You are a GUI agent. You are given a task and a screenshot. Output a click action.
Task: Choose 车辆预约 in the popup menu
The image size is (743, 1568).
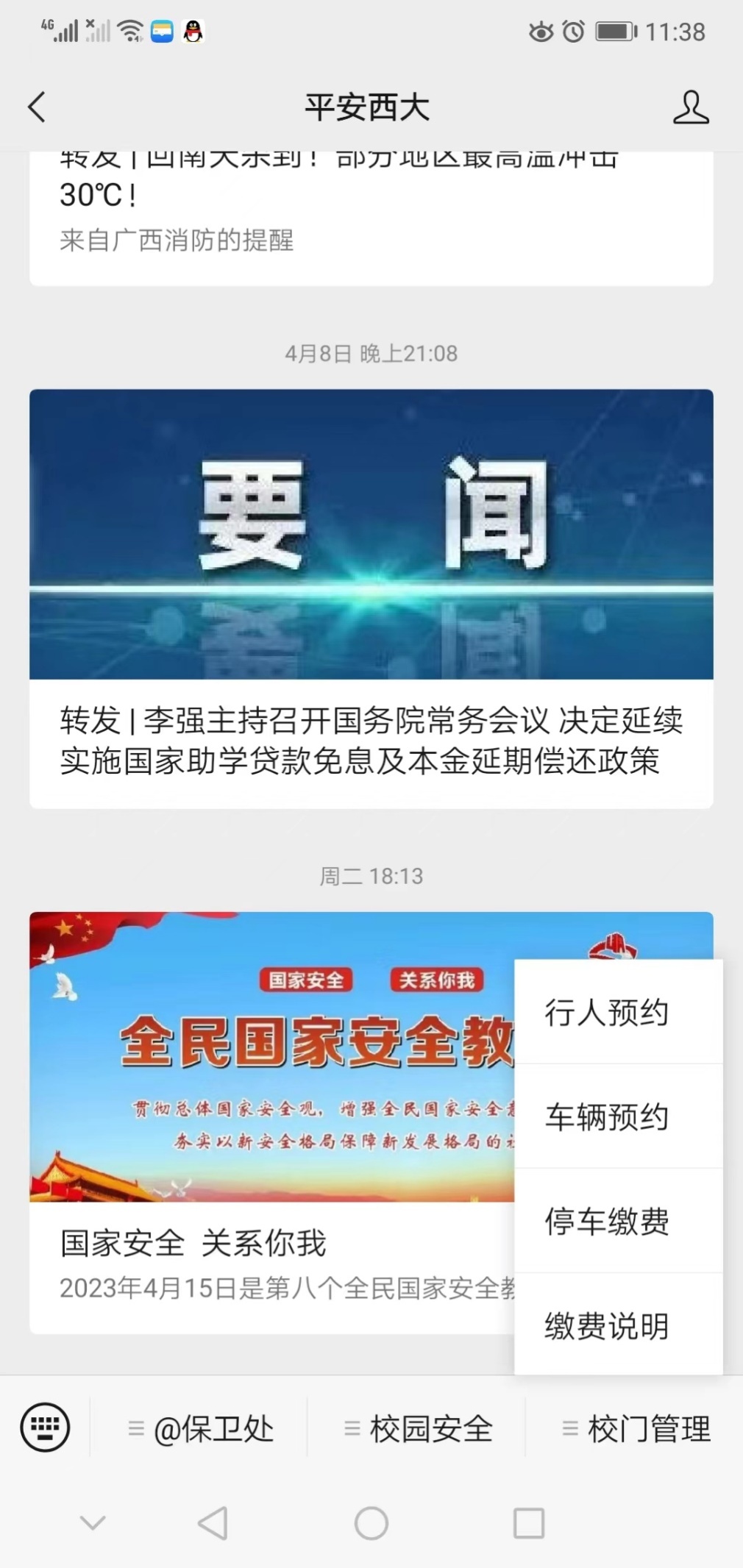(608, 1117)
